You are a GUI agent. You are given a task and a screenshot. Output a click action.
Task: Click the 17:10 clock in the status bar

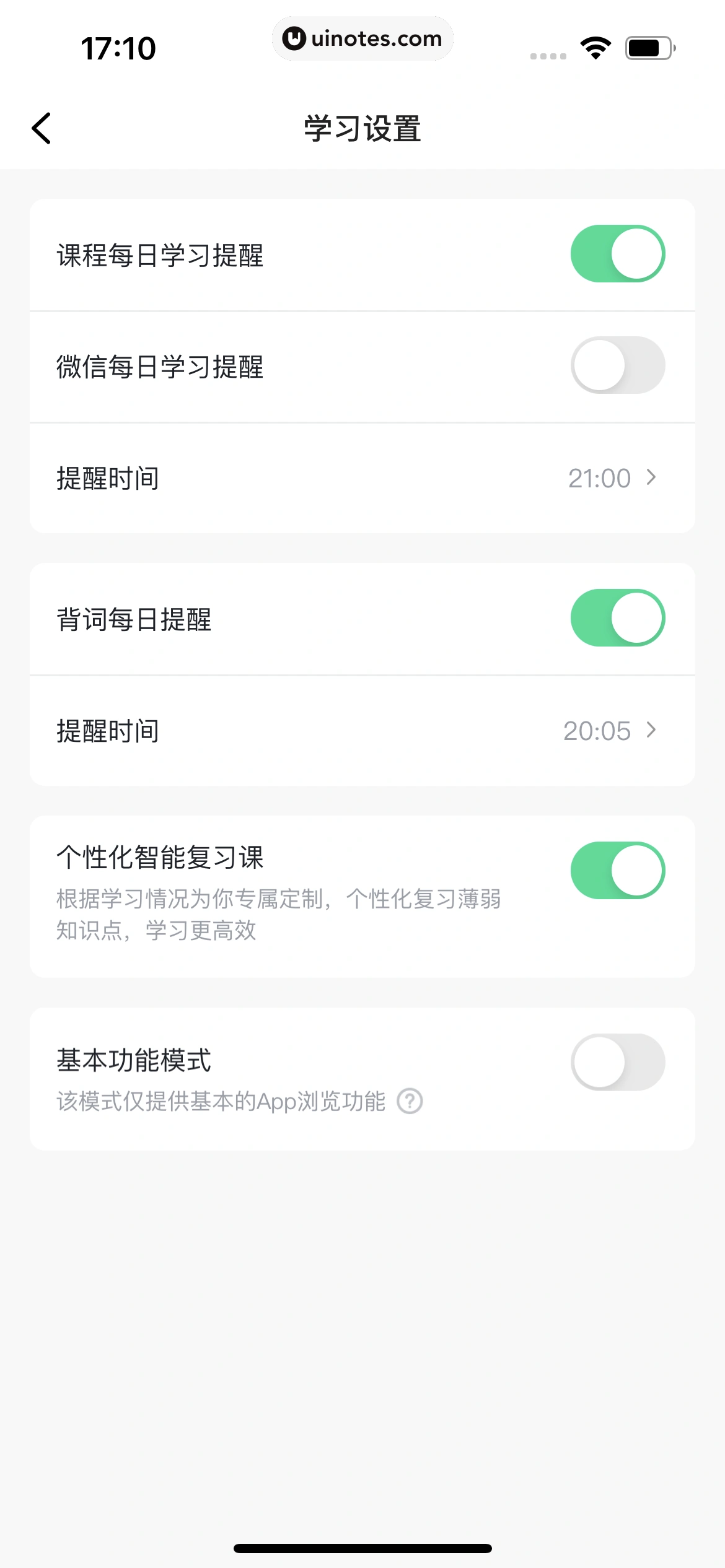[x=120, y=46]
